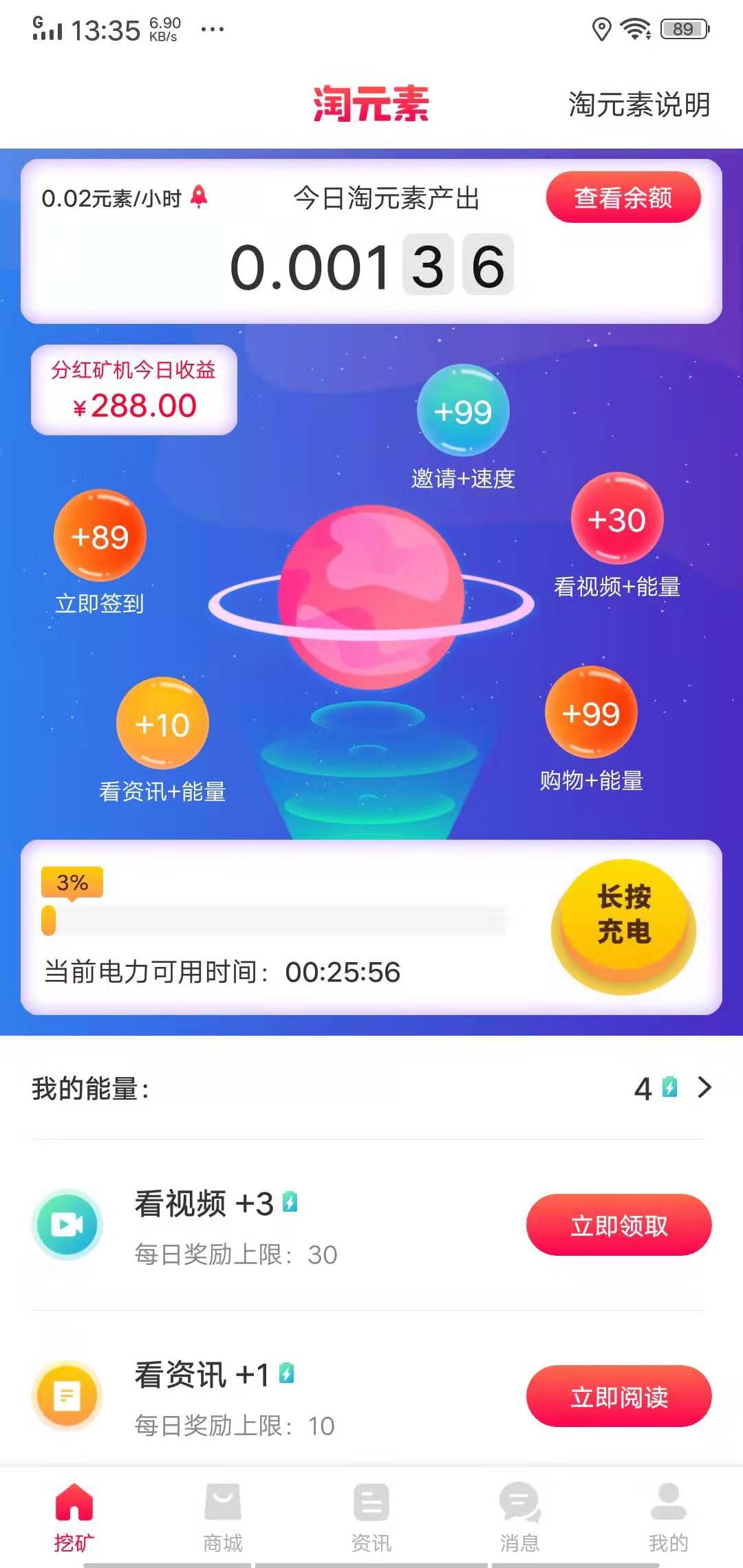
Task: Expand 我的能量 with the chevron arrow
Action: (704, 1087)
